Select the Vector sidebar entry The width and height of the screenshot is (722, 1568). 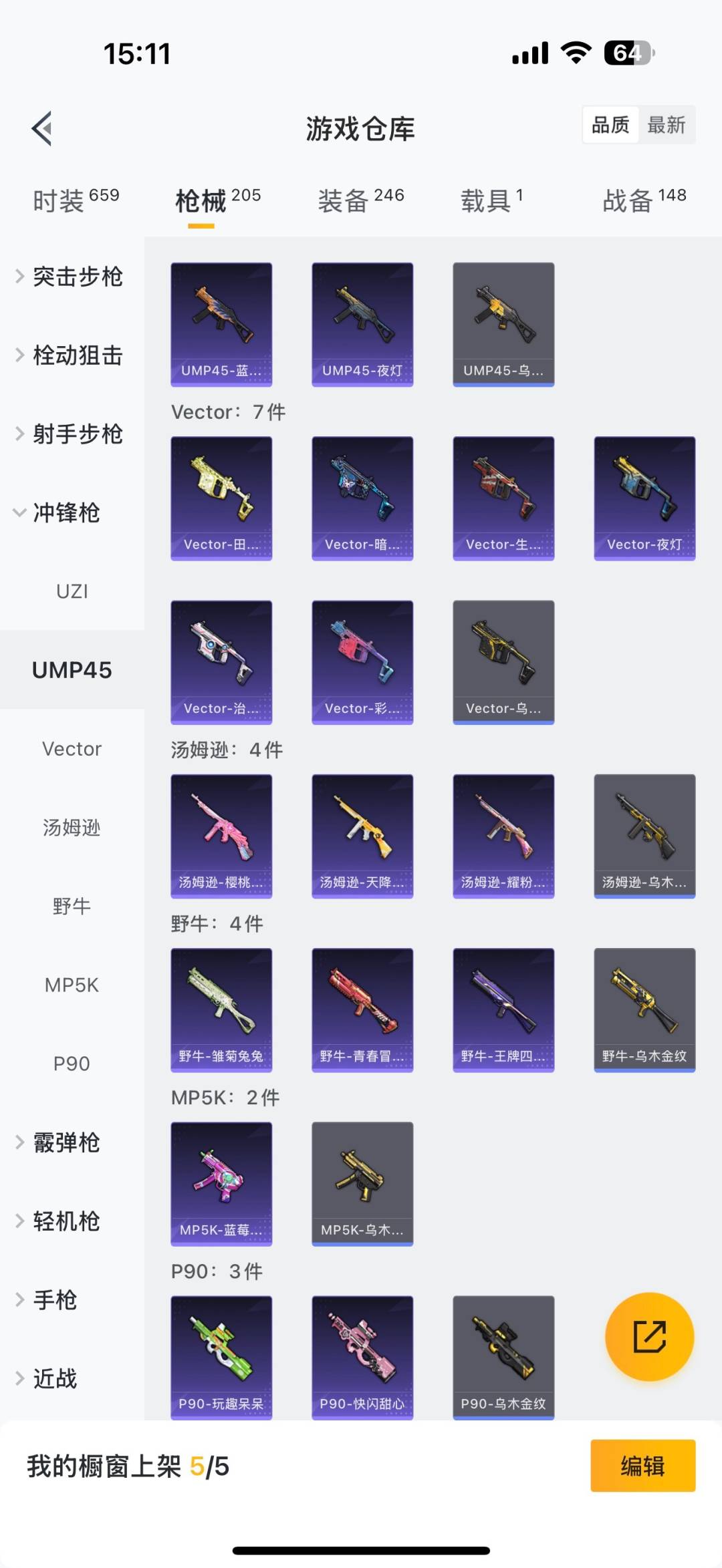[x=72, y=748]
